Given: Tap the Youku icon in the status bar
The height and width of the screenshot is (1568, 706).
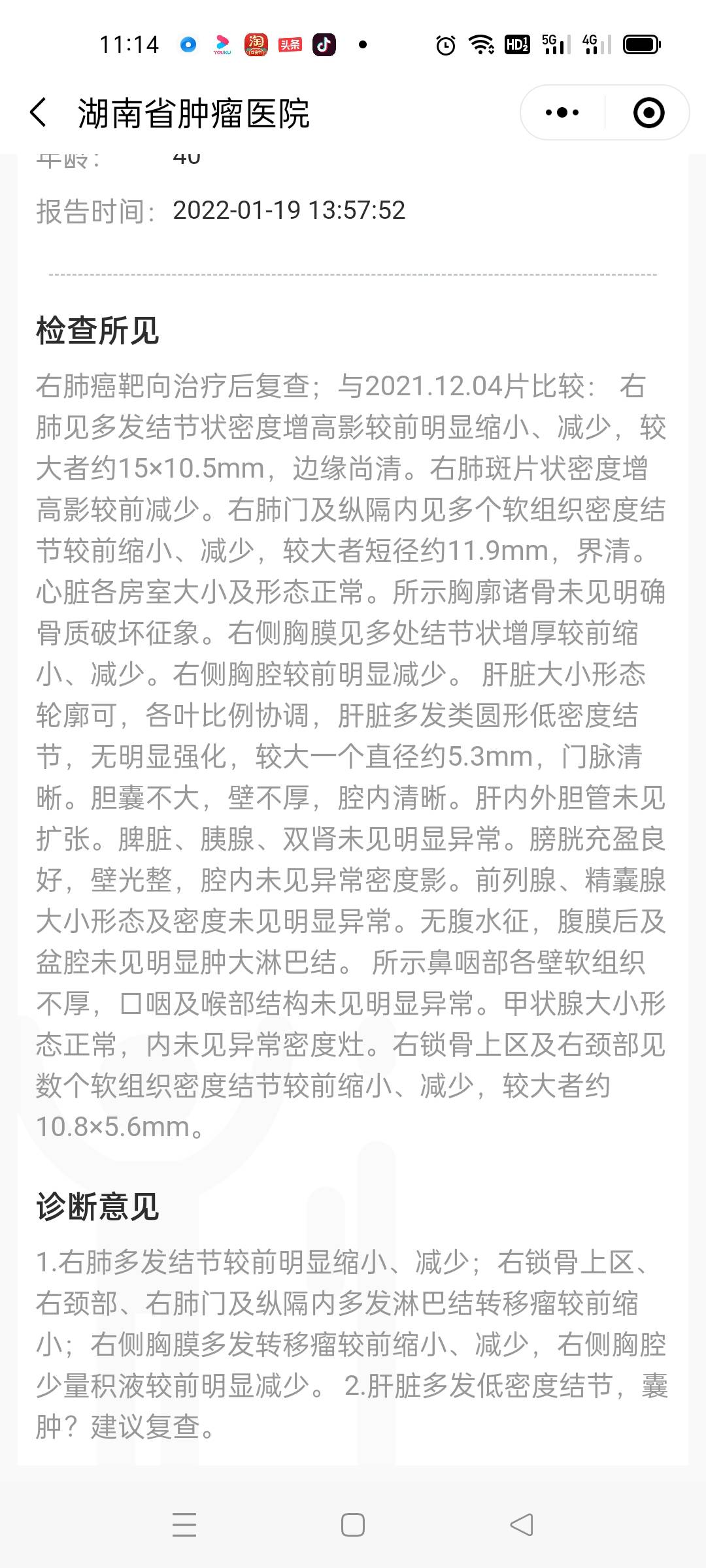Looking at the screenshot, I should coord(222,44).
